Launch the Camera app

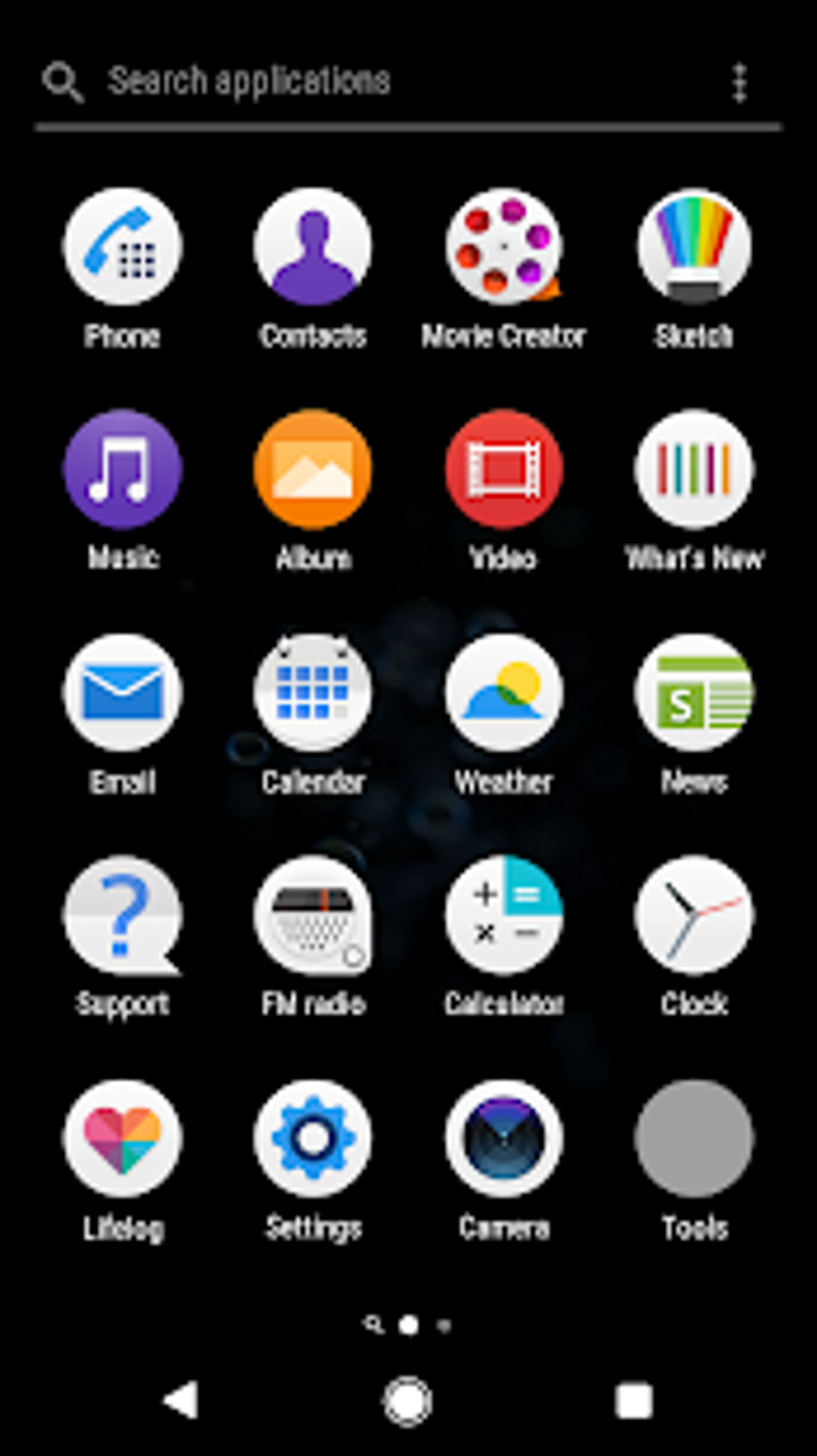(504, 1138)
